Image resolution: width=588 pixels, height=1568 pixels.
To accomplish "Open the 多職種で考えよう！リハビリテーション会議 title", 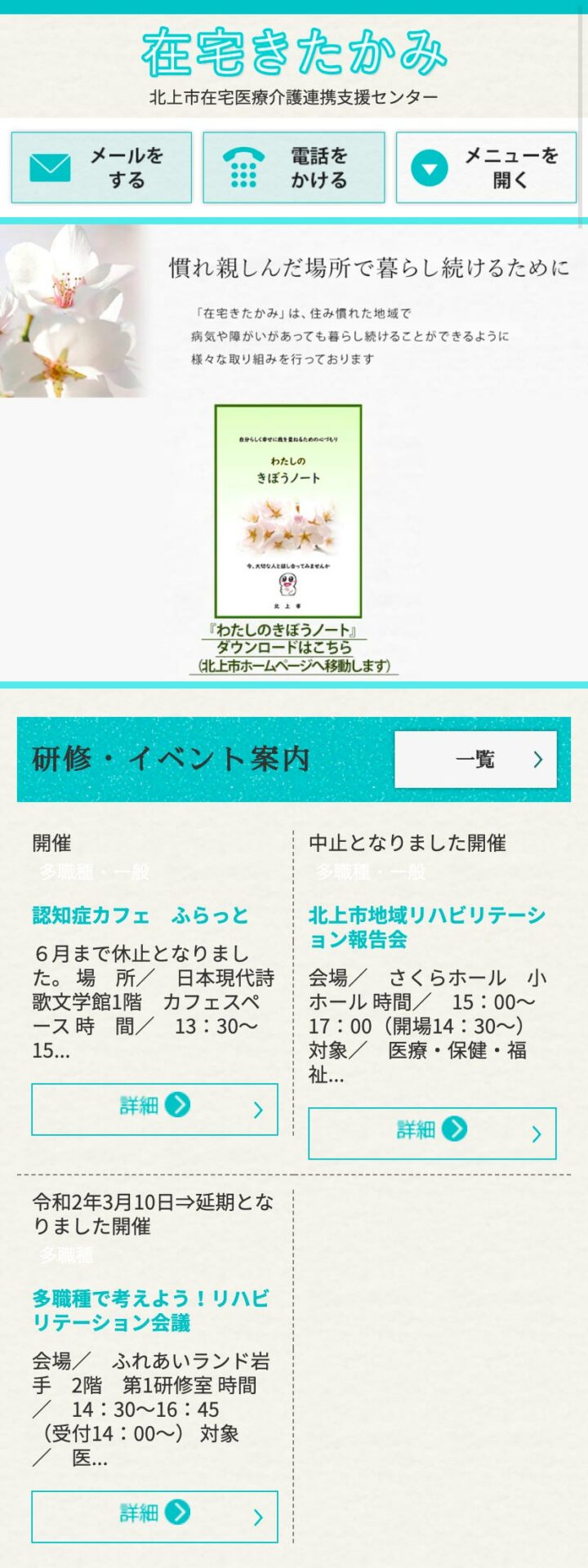I will click(151, 1310).
